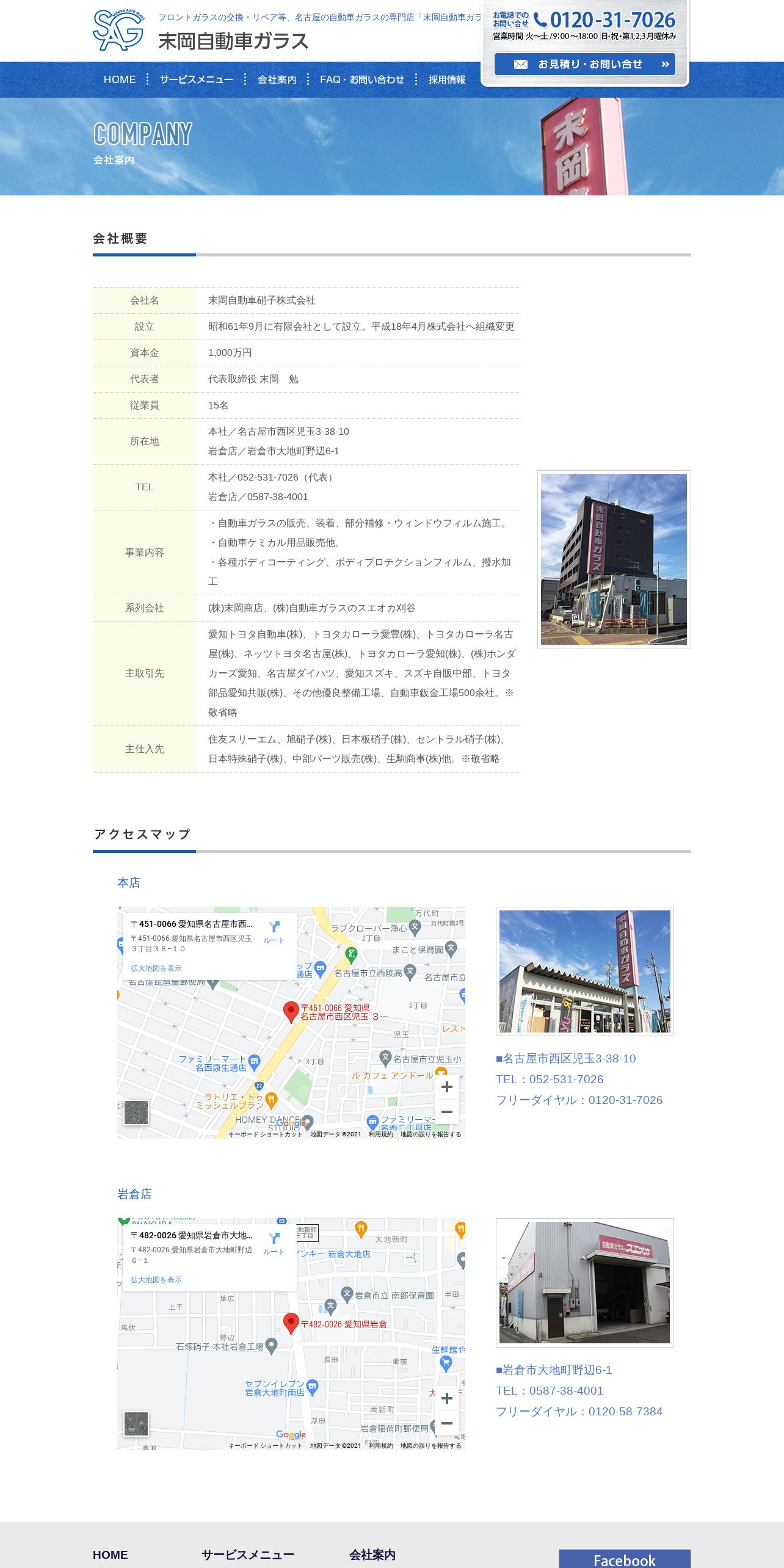Switch 本店 map to satellite view
This screenshot has height=1568, width=784.
pos(136,1112)
